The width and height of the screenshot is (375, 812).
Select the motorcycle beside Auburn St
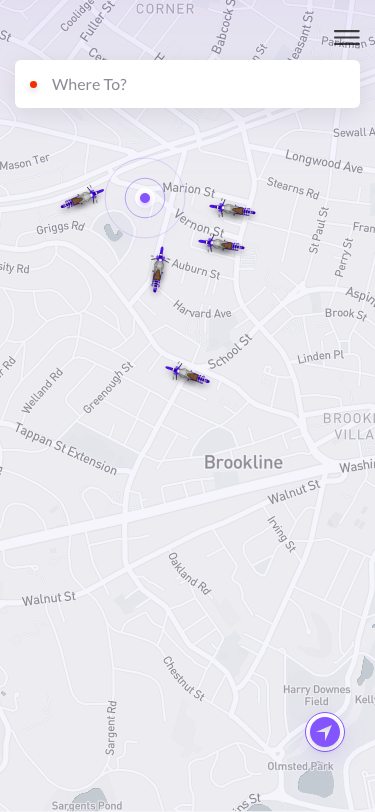158,269
